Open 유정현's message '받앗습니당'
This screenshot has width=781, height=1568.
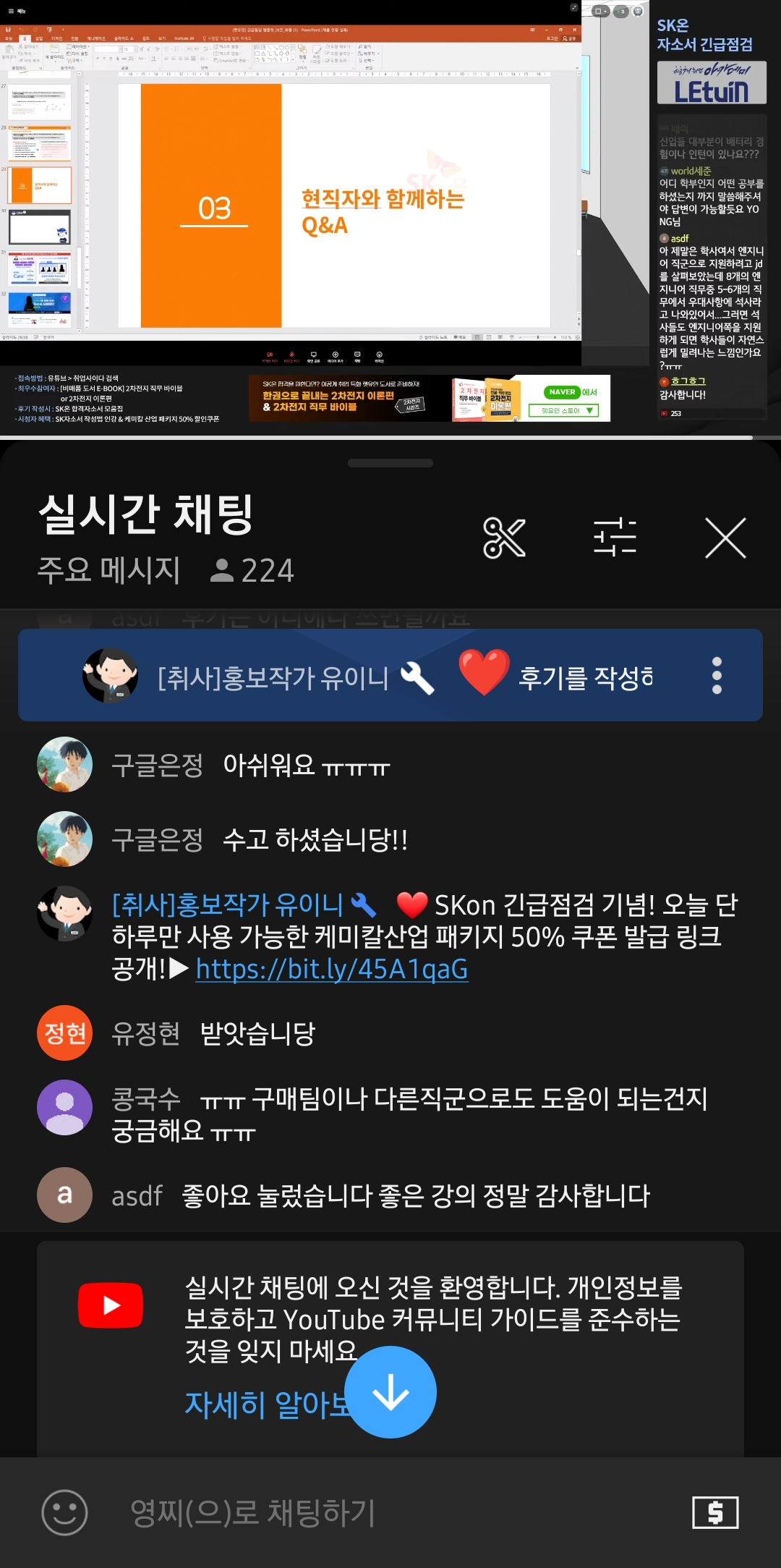257,1033
